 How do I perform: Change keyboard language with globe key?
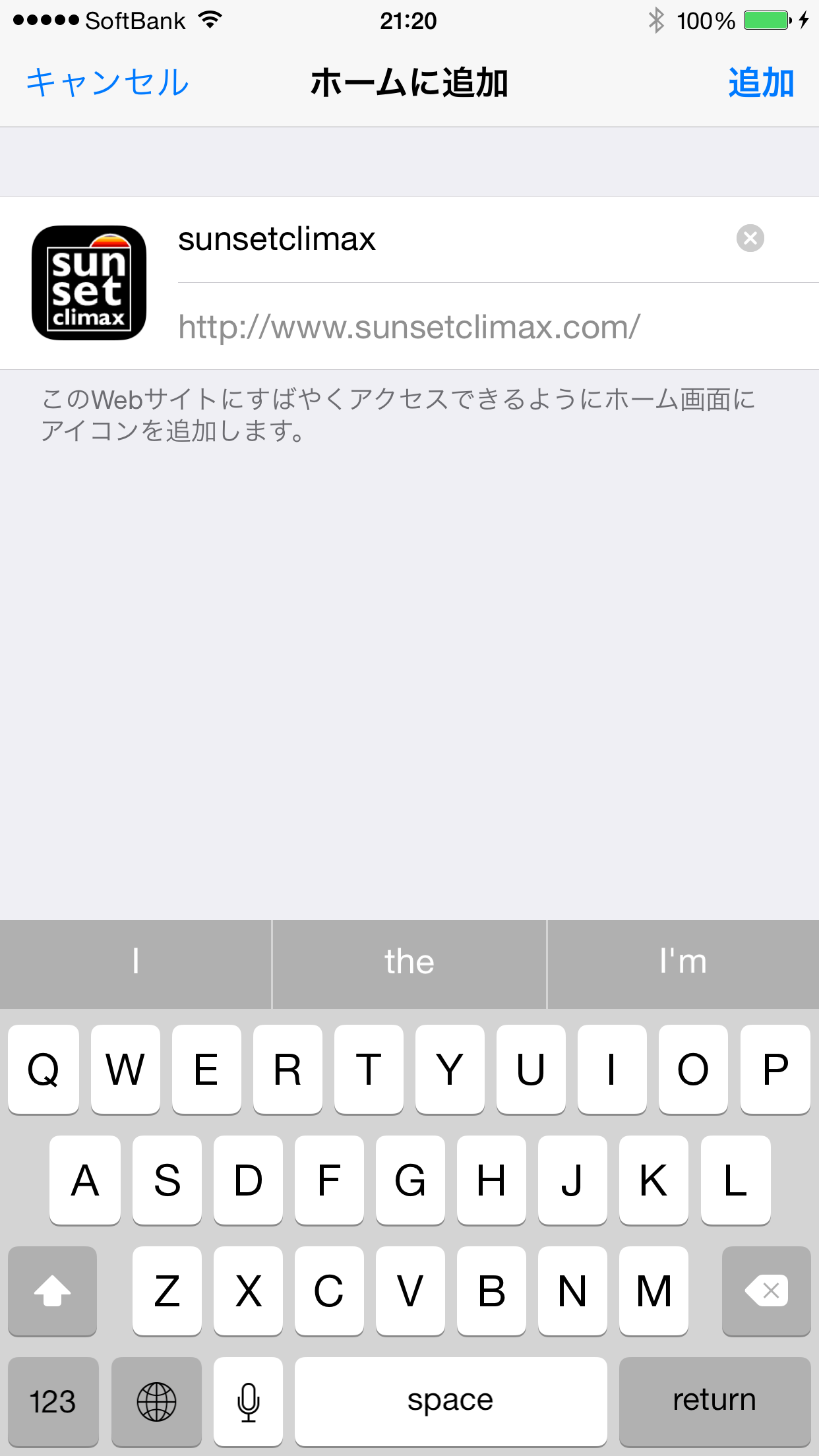(x=156, y=1401)
